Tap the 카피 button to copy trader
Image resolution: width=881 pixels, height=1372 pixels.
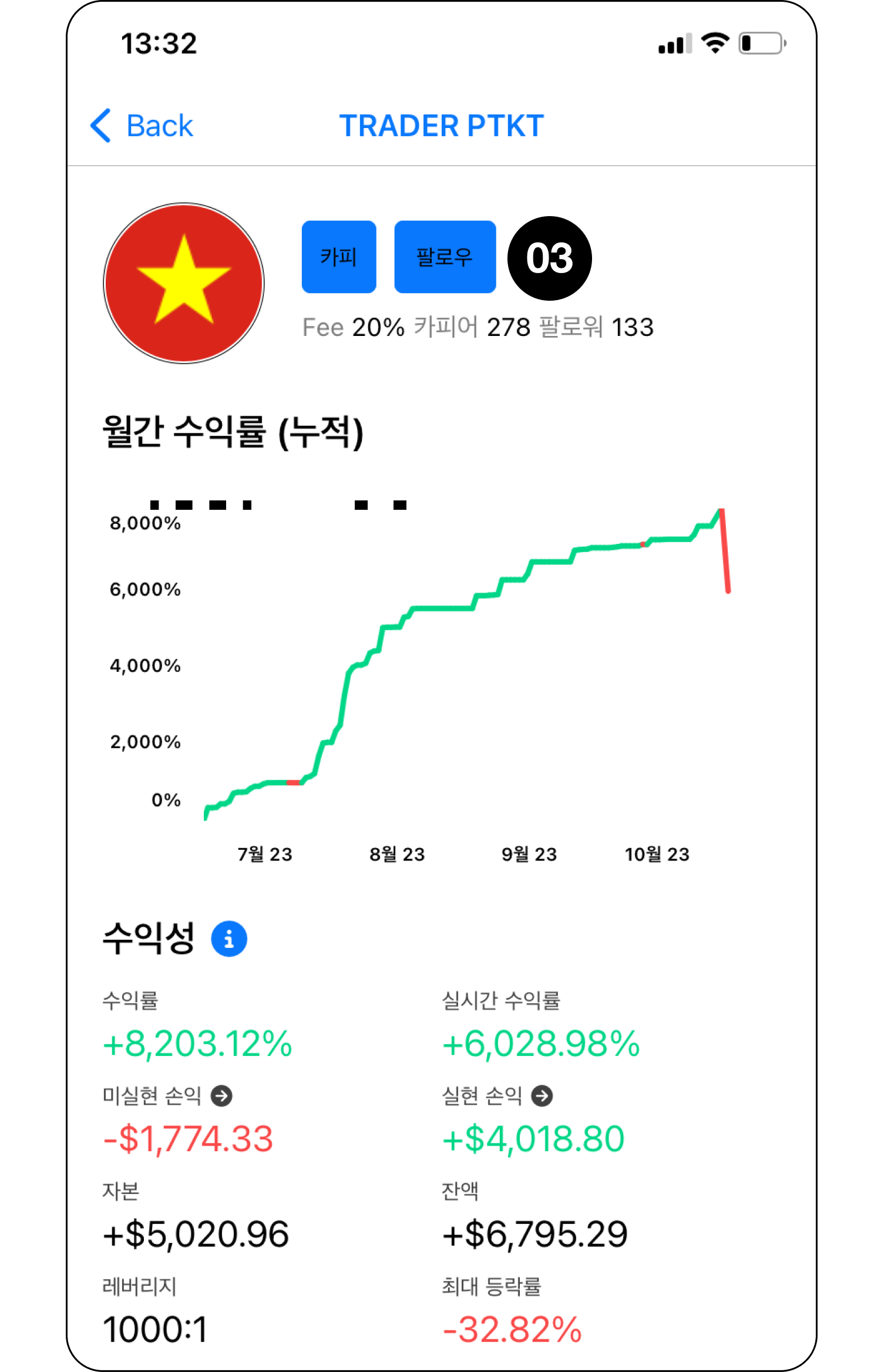click(339, 257)
